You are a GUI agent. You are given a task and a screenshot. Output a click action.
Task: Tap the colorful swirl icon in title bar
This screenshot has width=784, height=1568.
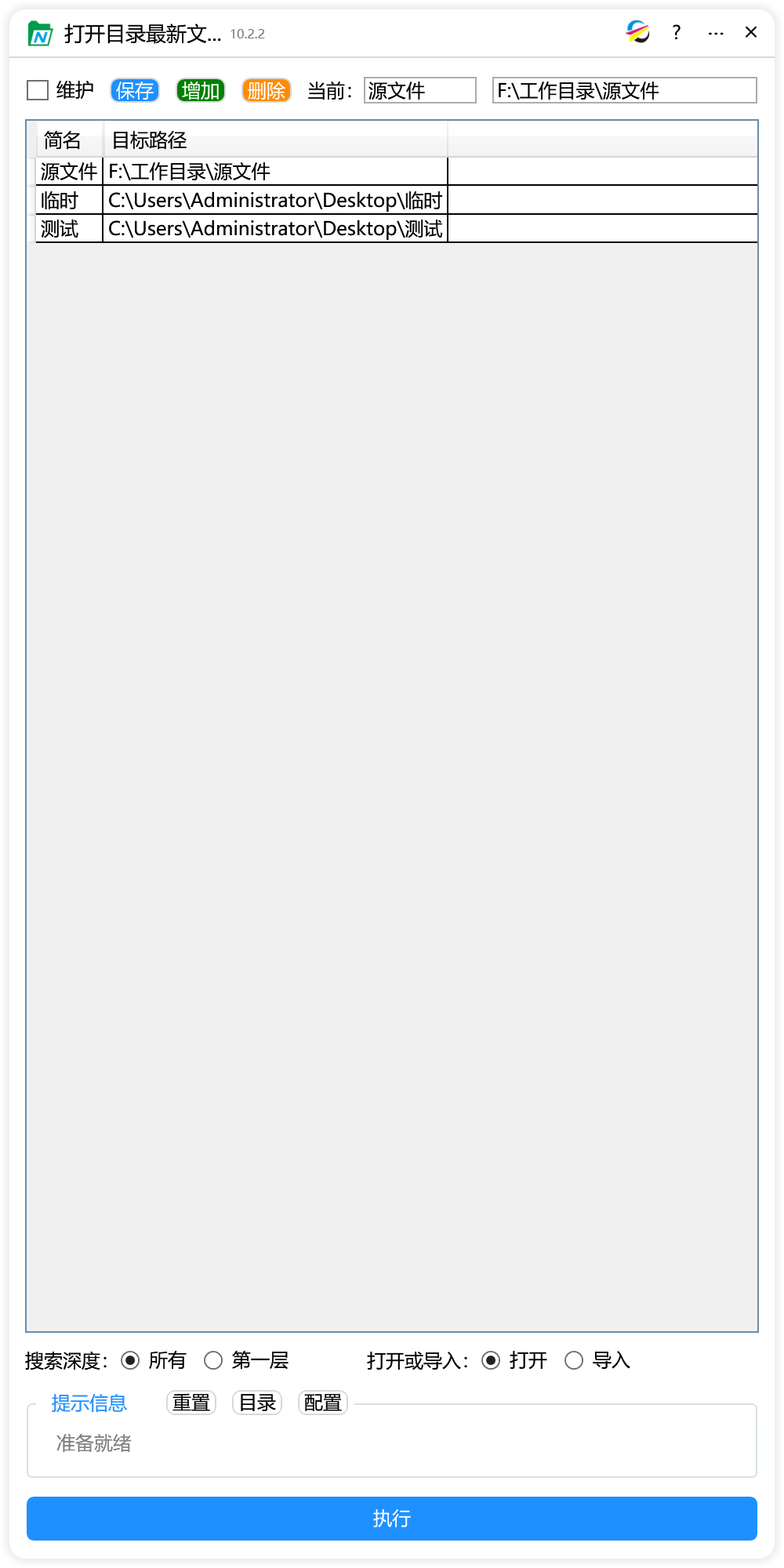(x=638, y=32)
